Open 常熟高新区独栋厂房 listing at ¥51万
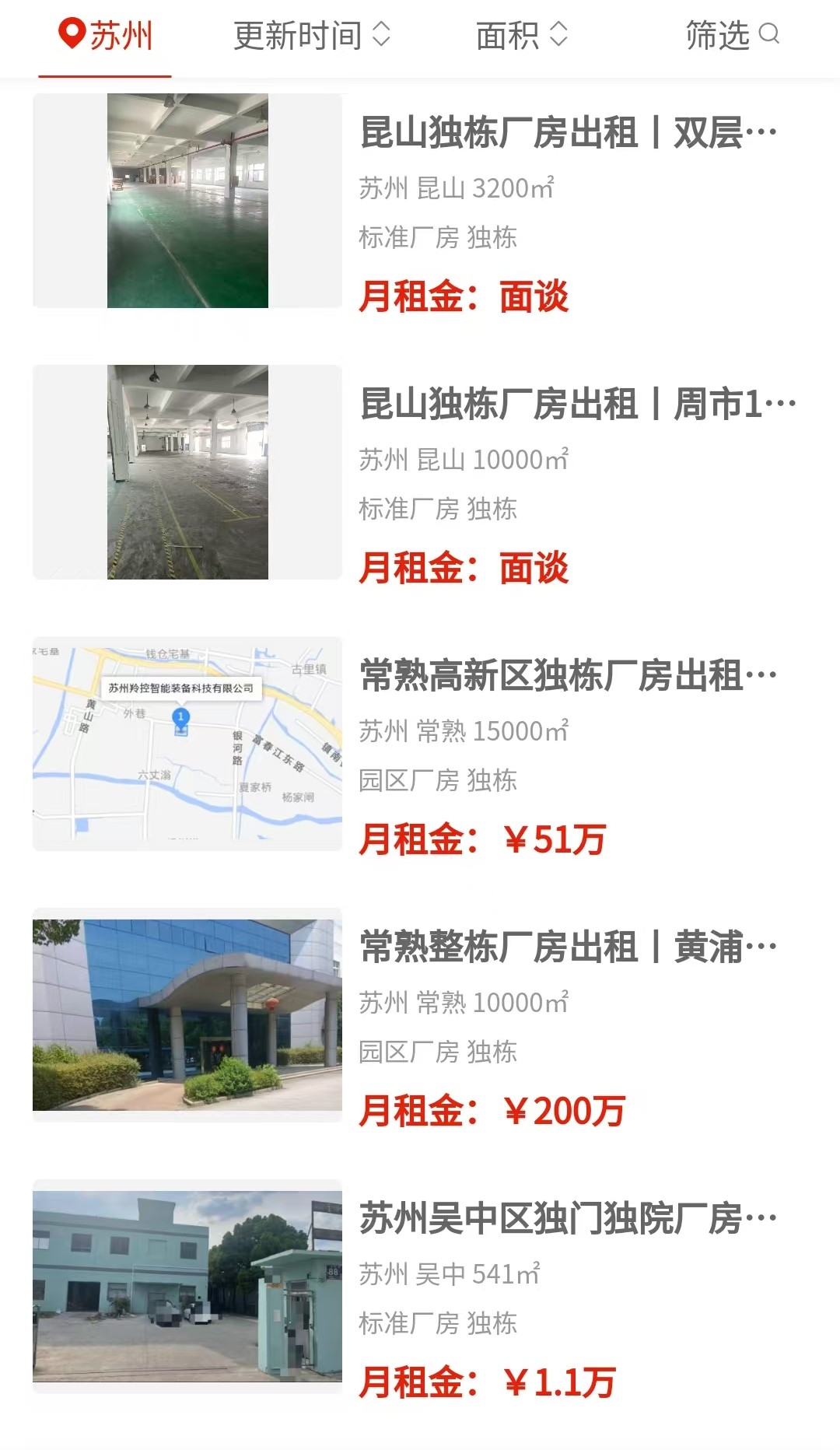This screenshot has height=1450, width=840. point(568,676)
